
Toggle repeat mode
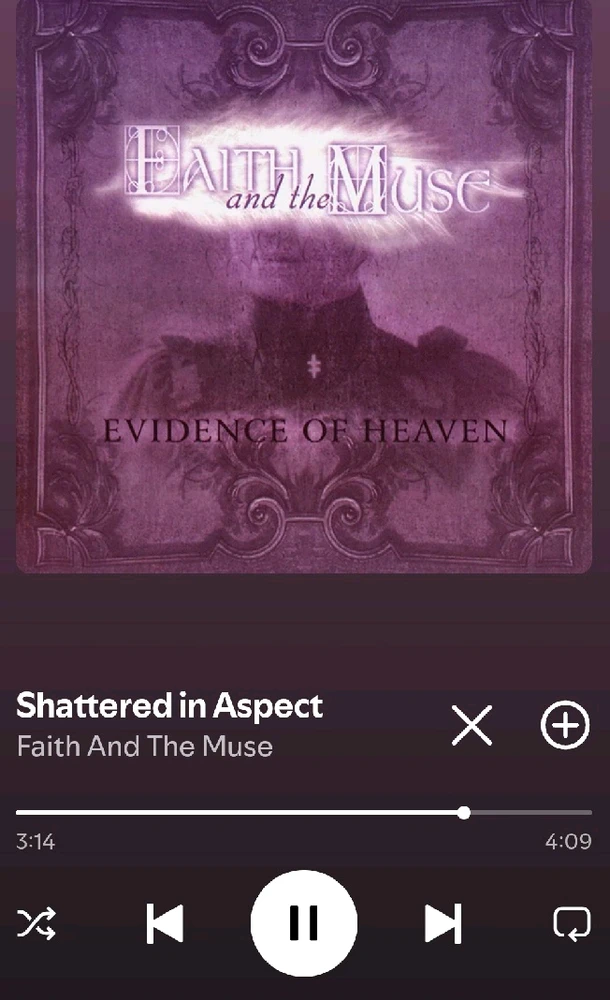tap(572, 923)
